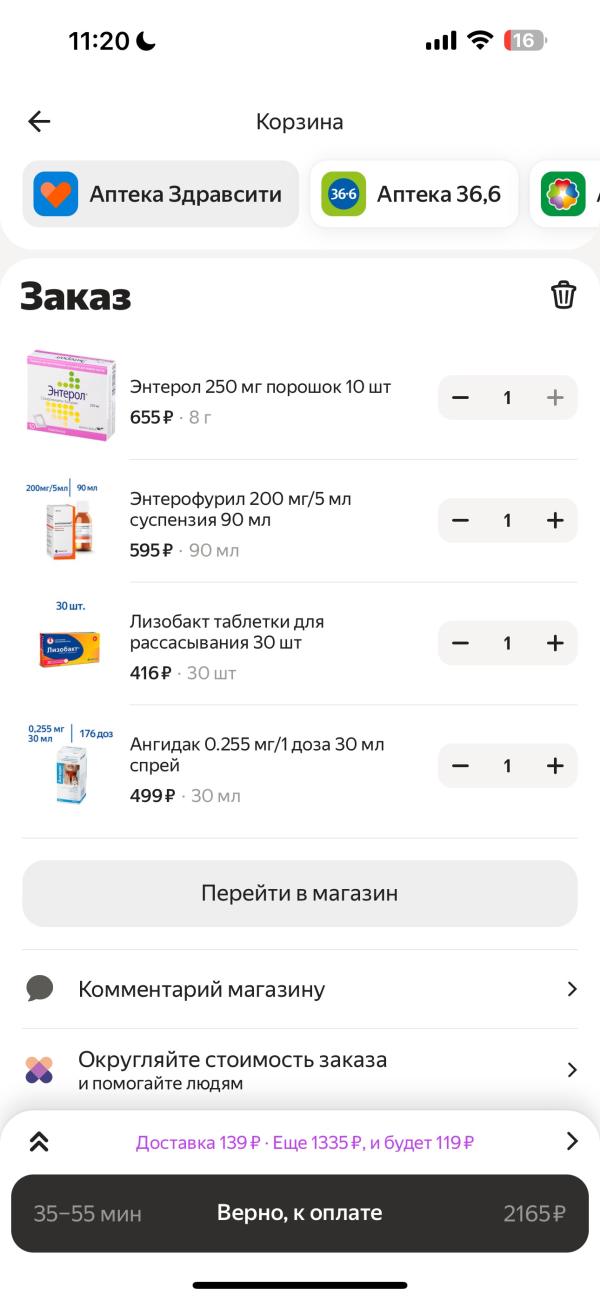Image resolution: width=600 pixels, height=1300 pixels.
Task: Add one more Лизобакт таблетки
Action: click(x=555, y=643)
